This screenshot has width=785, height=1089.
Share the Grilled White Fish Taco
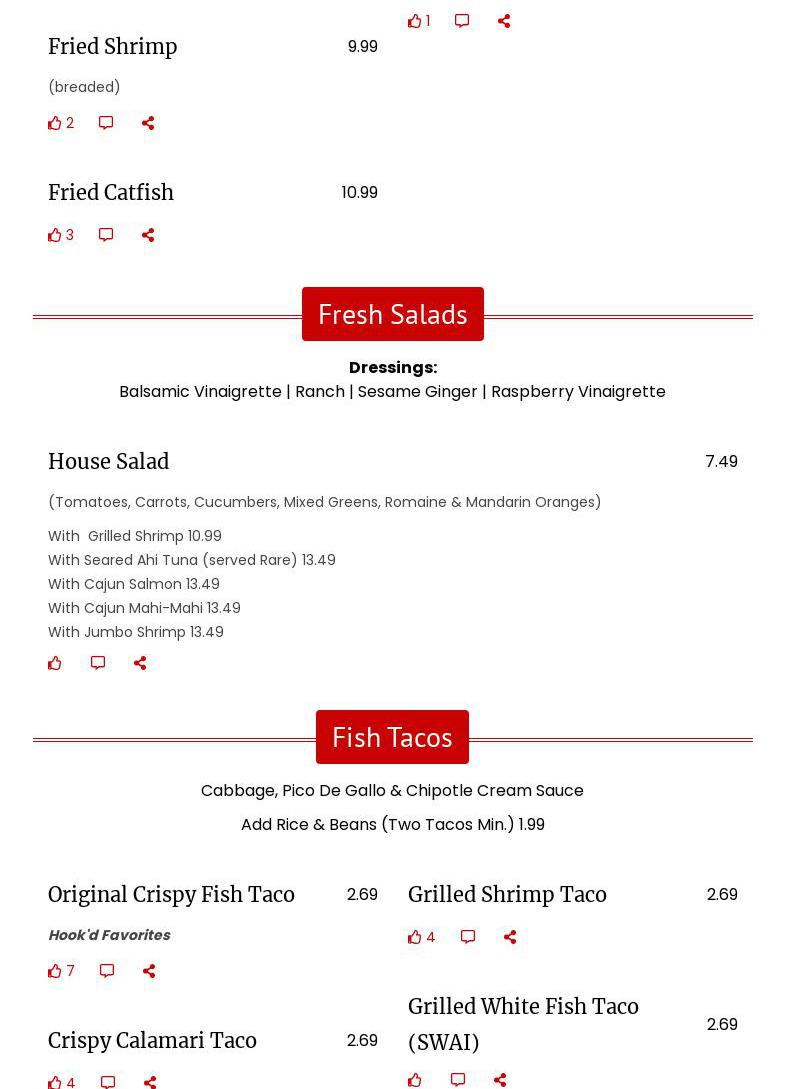point(500,1080)
